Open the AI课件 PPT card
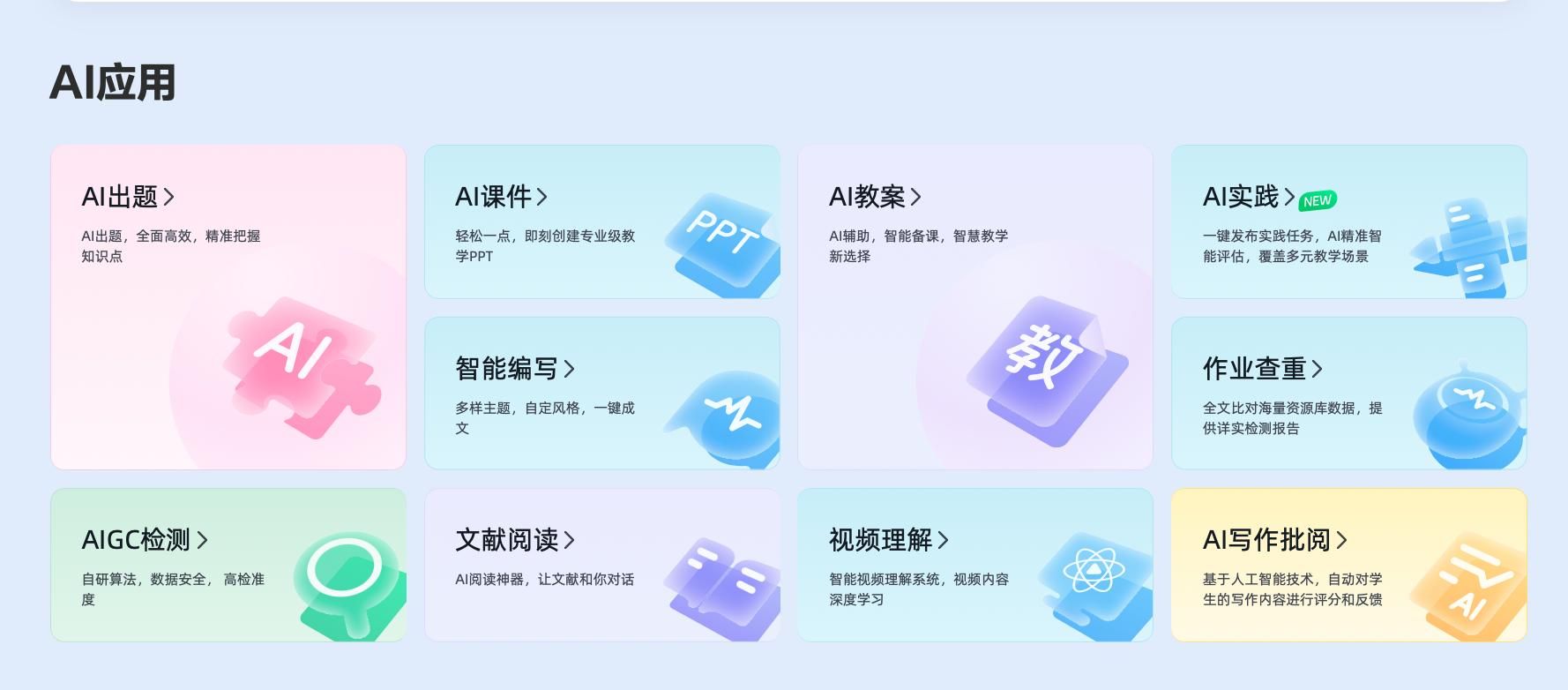The width and height of the screenshot is (1568, 690). (x=601, y=221)
